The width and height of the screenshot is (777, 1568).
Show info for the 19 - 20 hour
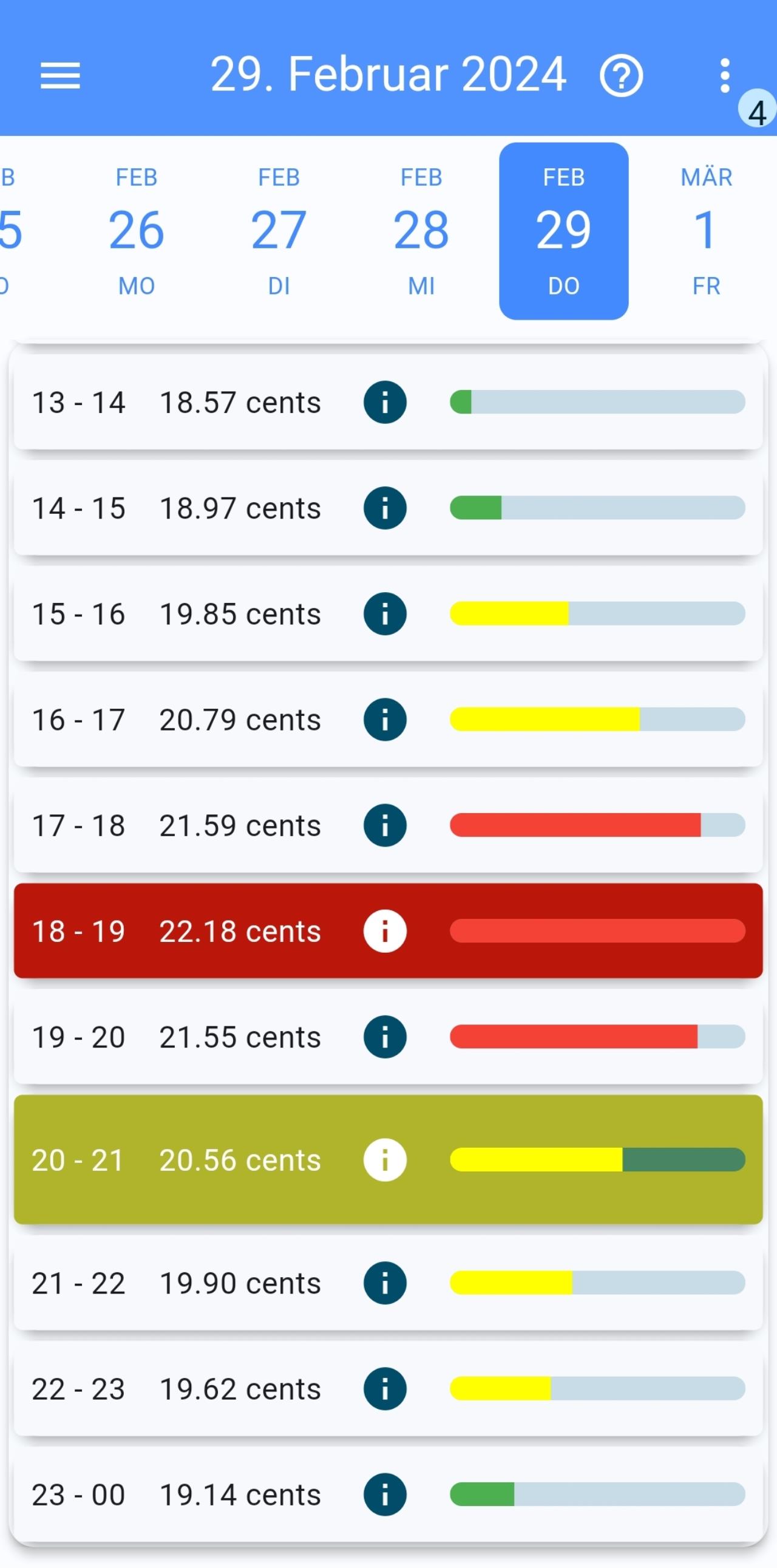point(384,1037)
